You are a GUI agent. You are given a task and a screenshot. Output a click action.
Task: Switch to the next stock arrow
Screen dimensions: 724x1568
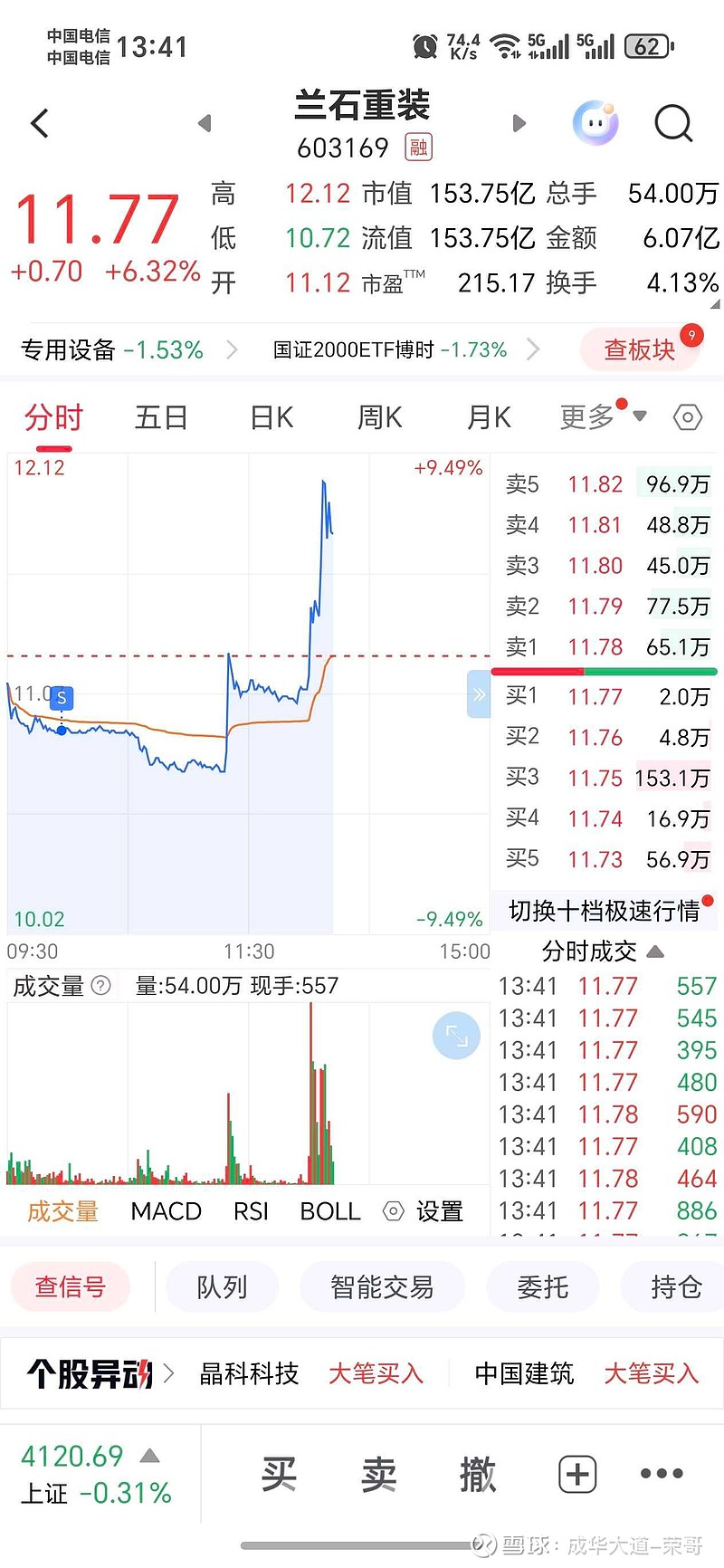coord(519,123)
